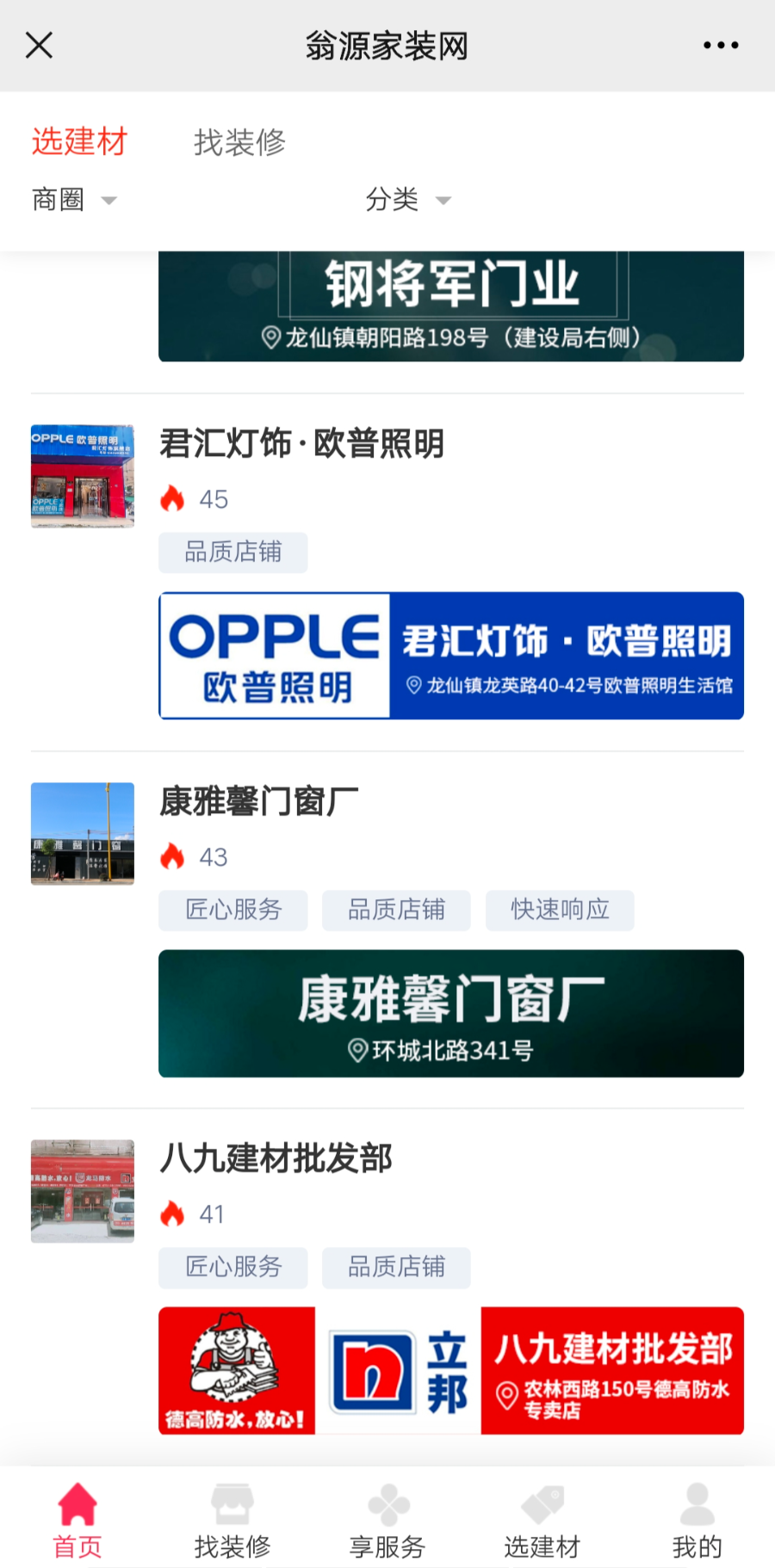
Task: Switch to the 找装修 top tab
Action: click(239, 142)
